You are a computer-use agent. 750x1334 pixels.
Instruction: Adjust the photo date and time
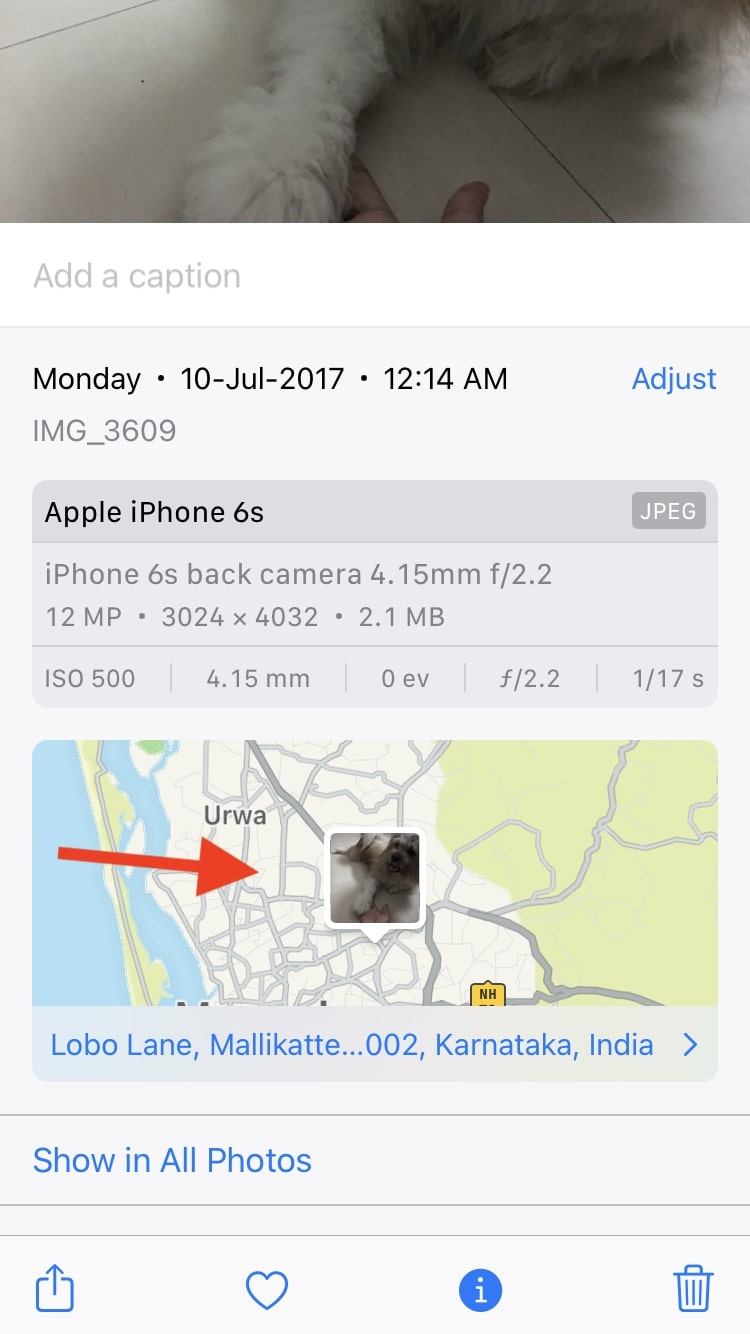click(x=674, y=379)
